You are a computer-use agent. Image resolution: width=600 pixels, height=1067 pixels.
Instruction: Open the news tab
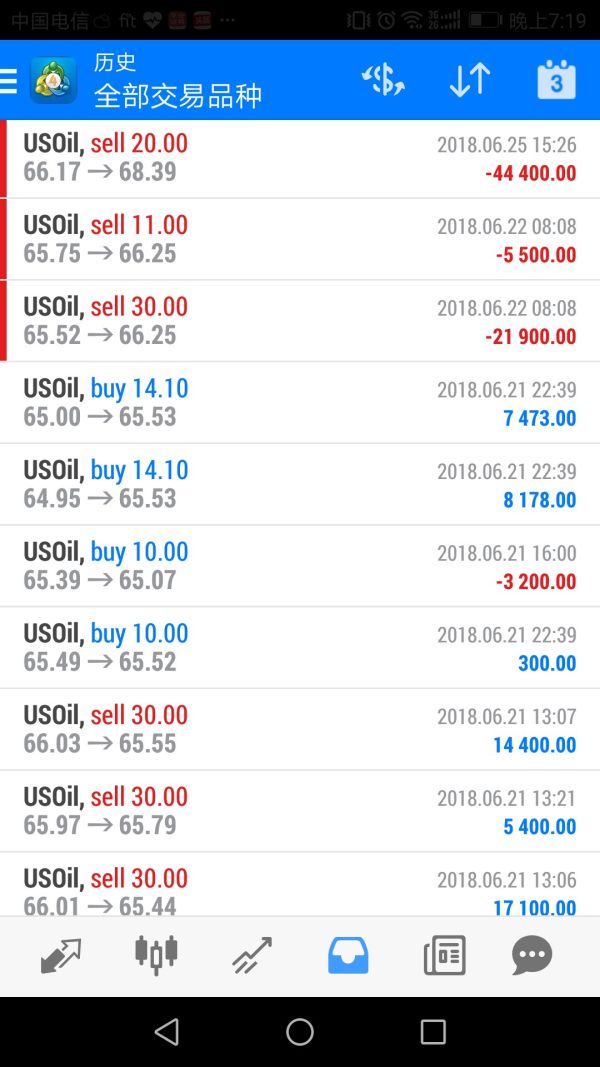click(x=444, y=956)
